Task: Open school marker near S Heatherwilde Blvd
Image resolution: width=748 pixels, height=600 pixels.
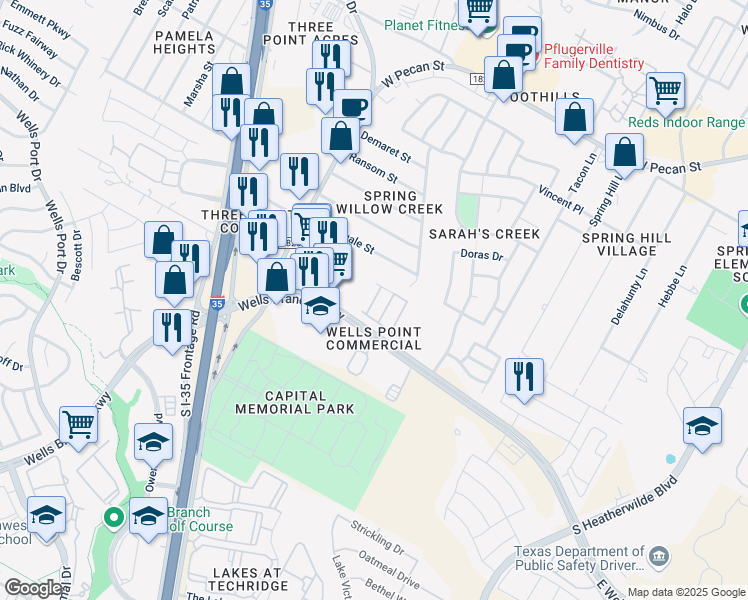Action: 702,426
